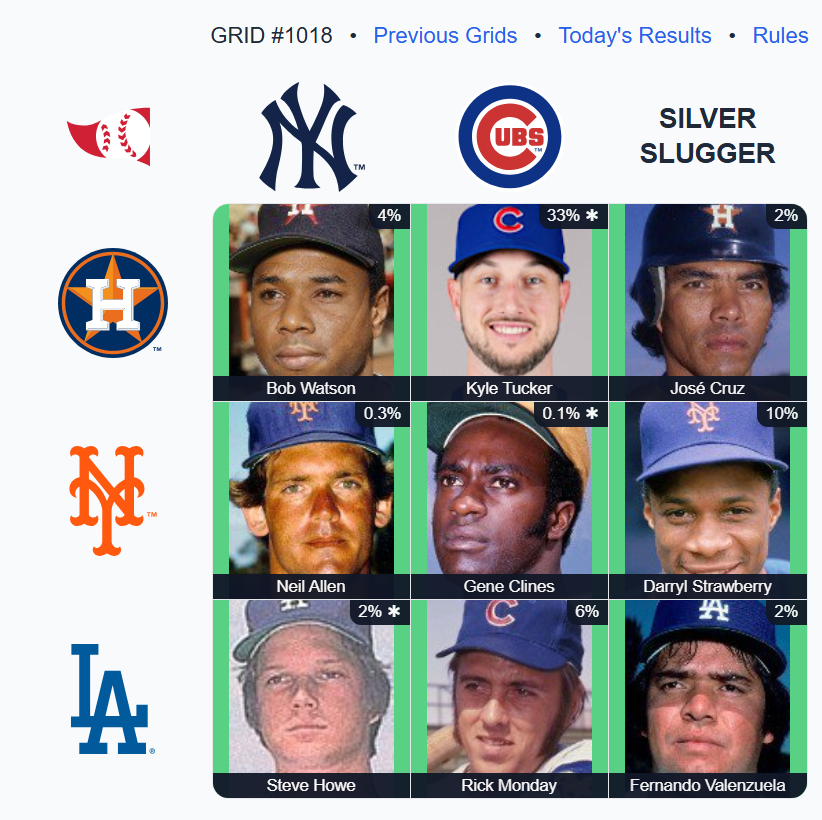Tap the José Cruz cell
This screenshot has width=822, height=820.
click(707, 302)
